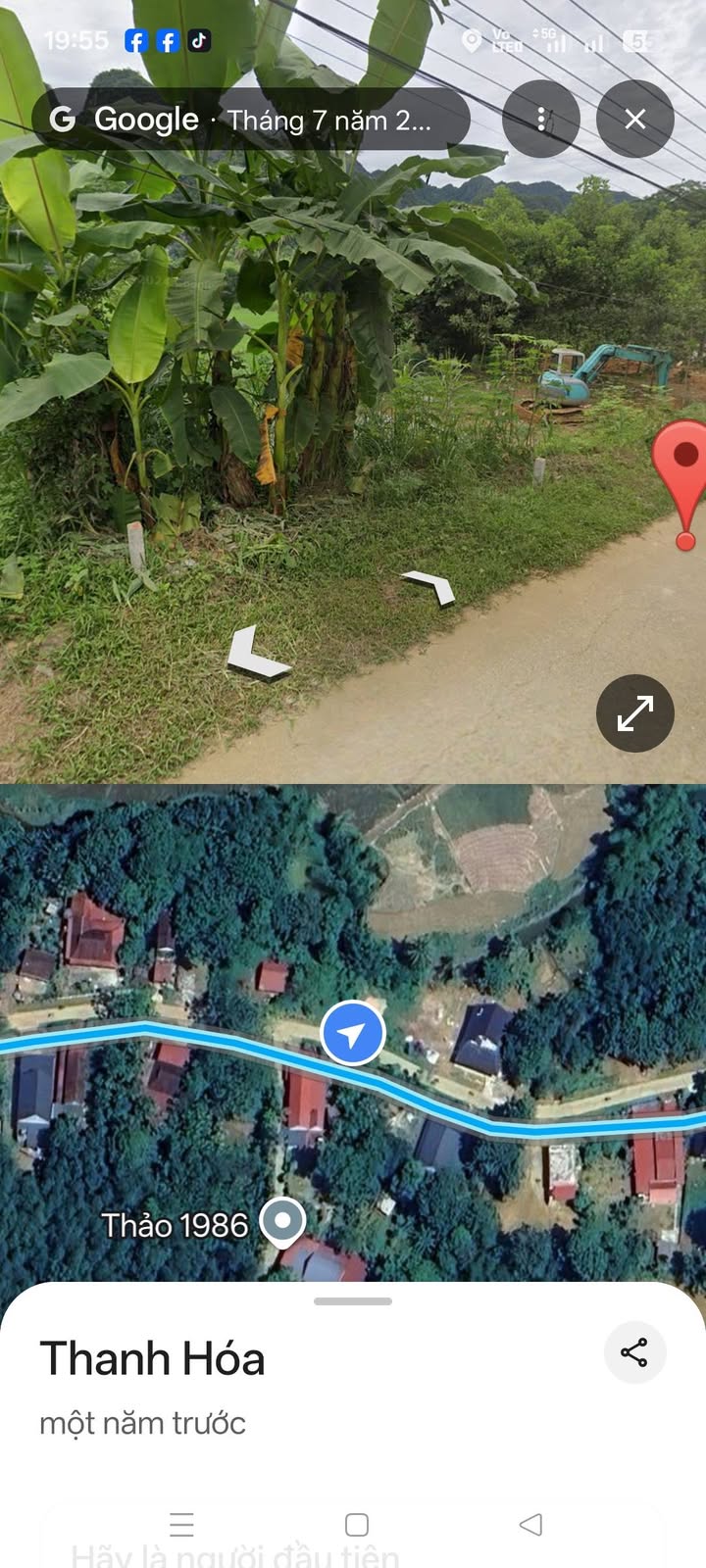706x1568 pixels.
Task: Expand Street View to full screen
Action: pos(634,712)
